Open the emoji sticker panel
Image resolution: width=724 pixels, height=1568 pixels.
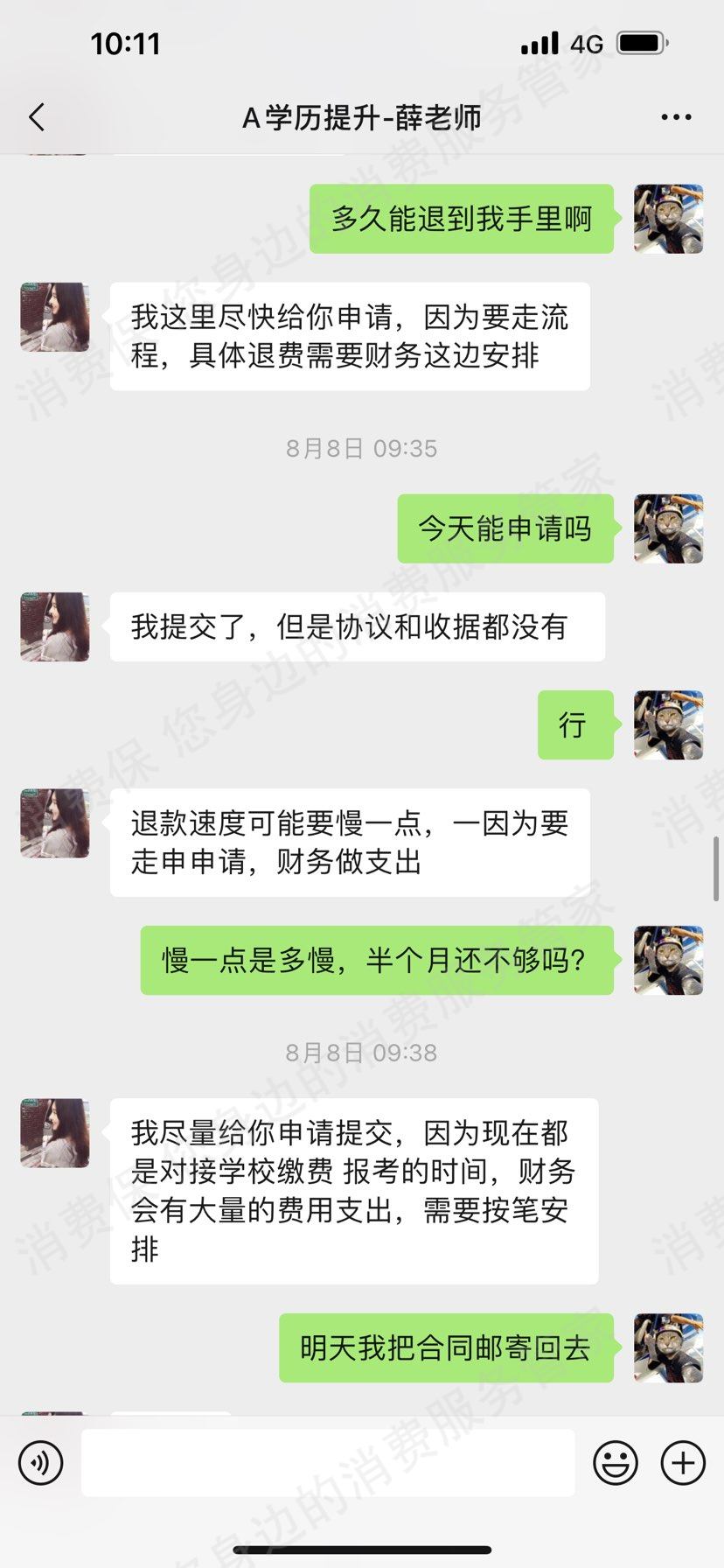pos(616,1462)
